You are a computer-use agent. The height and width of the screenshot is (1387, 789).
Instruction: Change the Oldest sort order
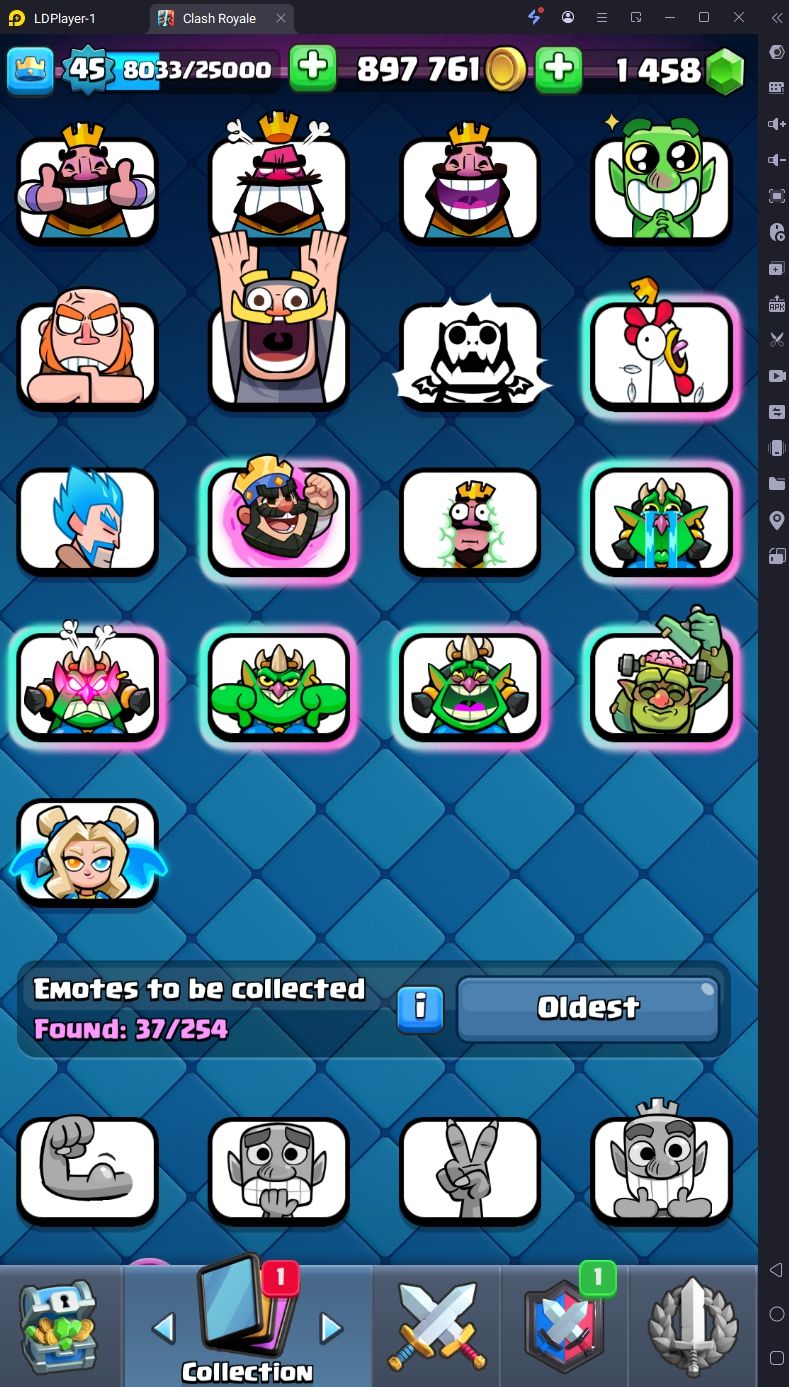(x=588, y=1007)
